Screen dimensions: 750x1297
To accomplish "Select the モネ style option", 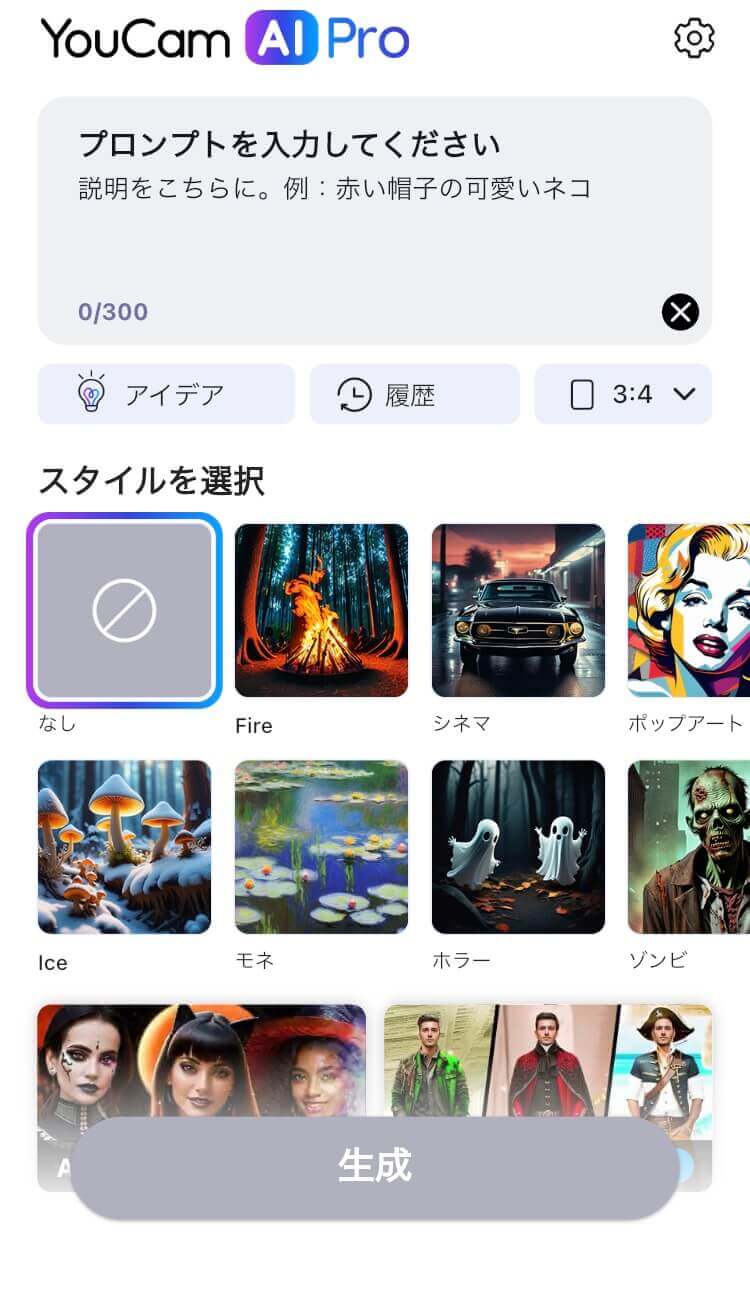I will (320, 847).
